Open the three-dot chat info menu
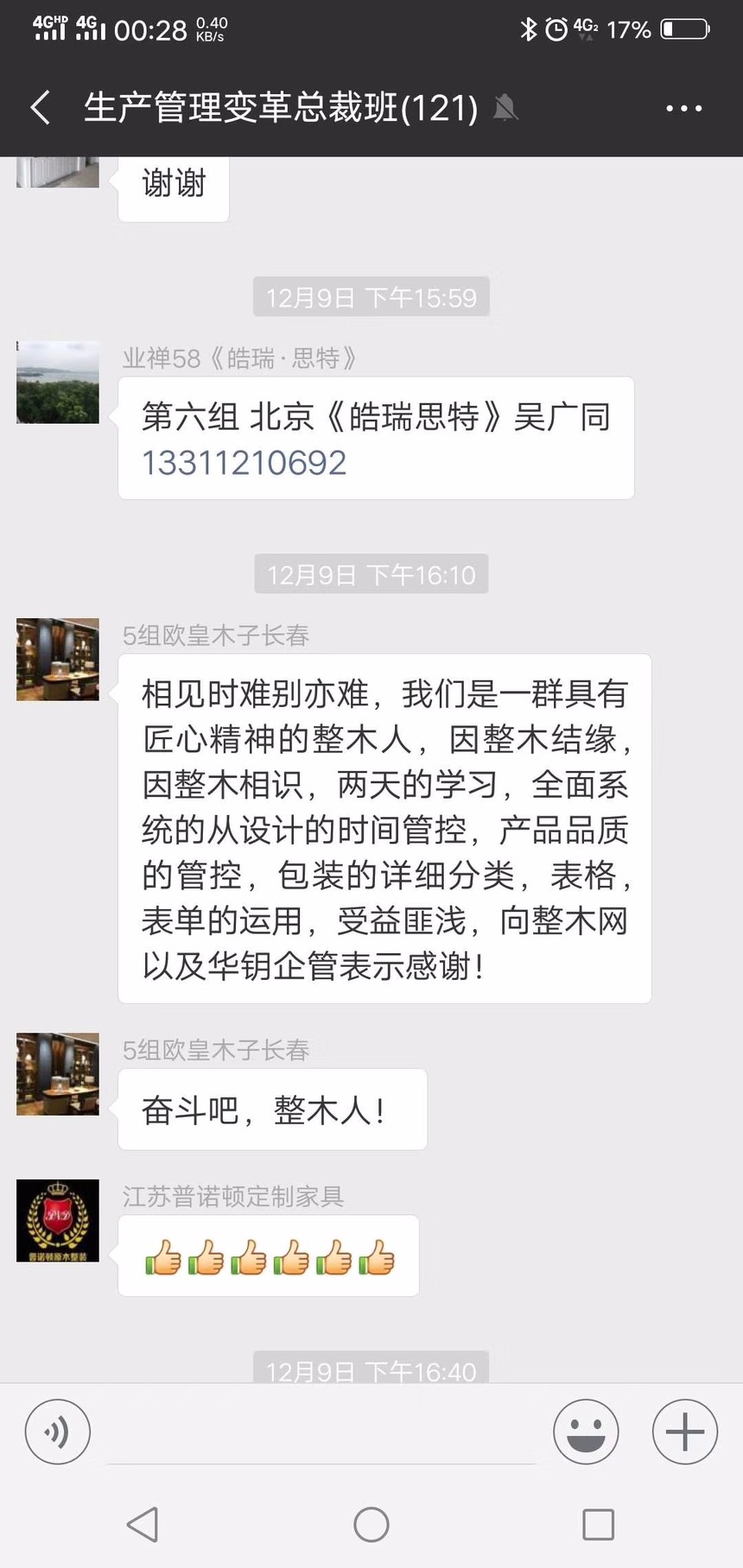This screenshot has height=1568, width=743. click(x=683, y=109)
